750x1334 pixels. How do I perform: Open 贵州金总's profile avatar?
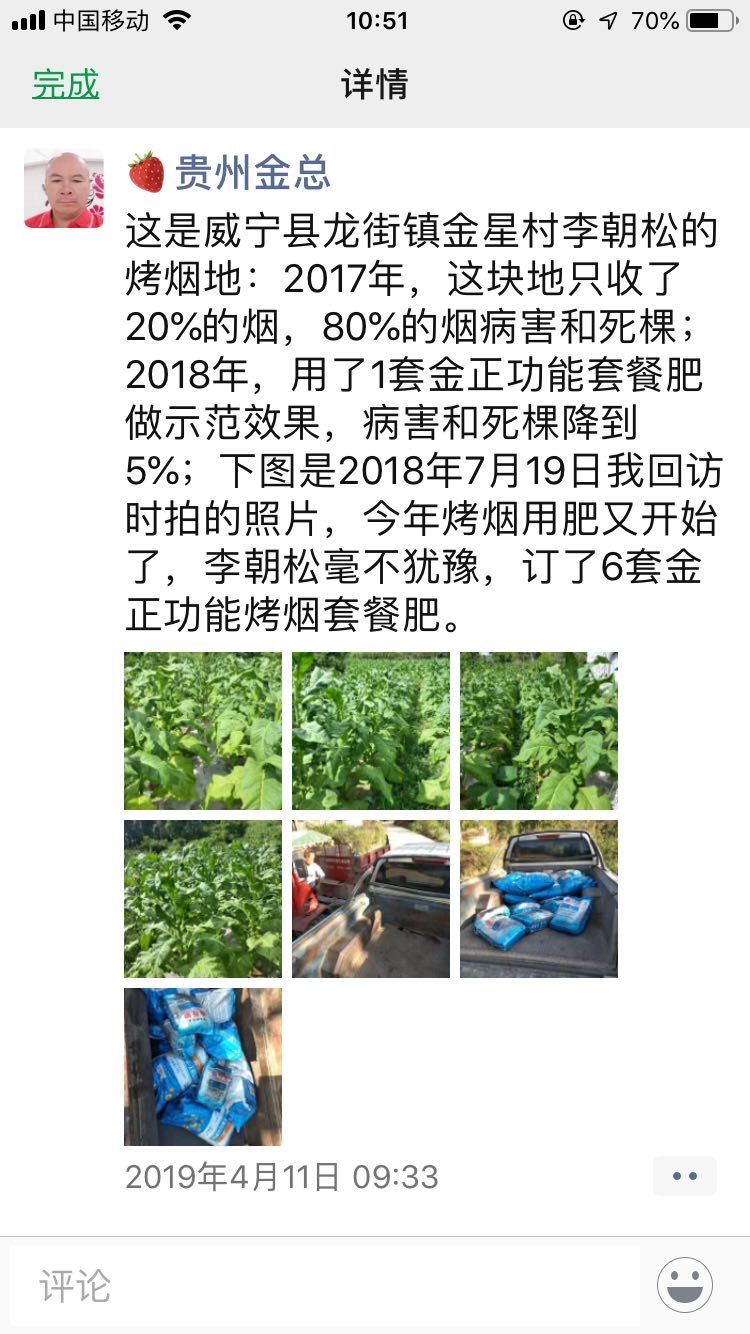(64, 189)
